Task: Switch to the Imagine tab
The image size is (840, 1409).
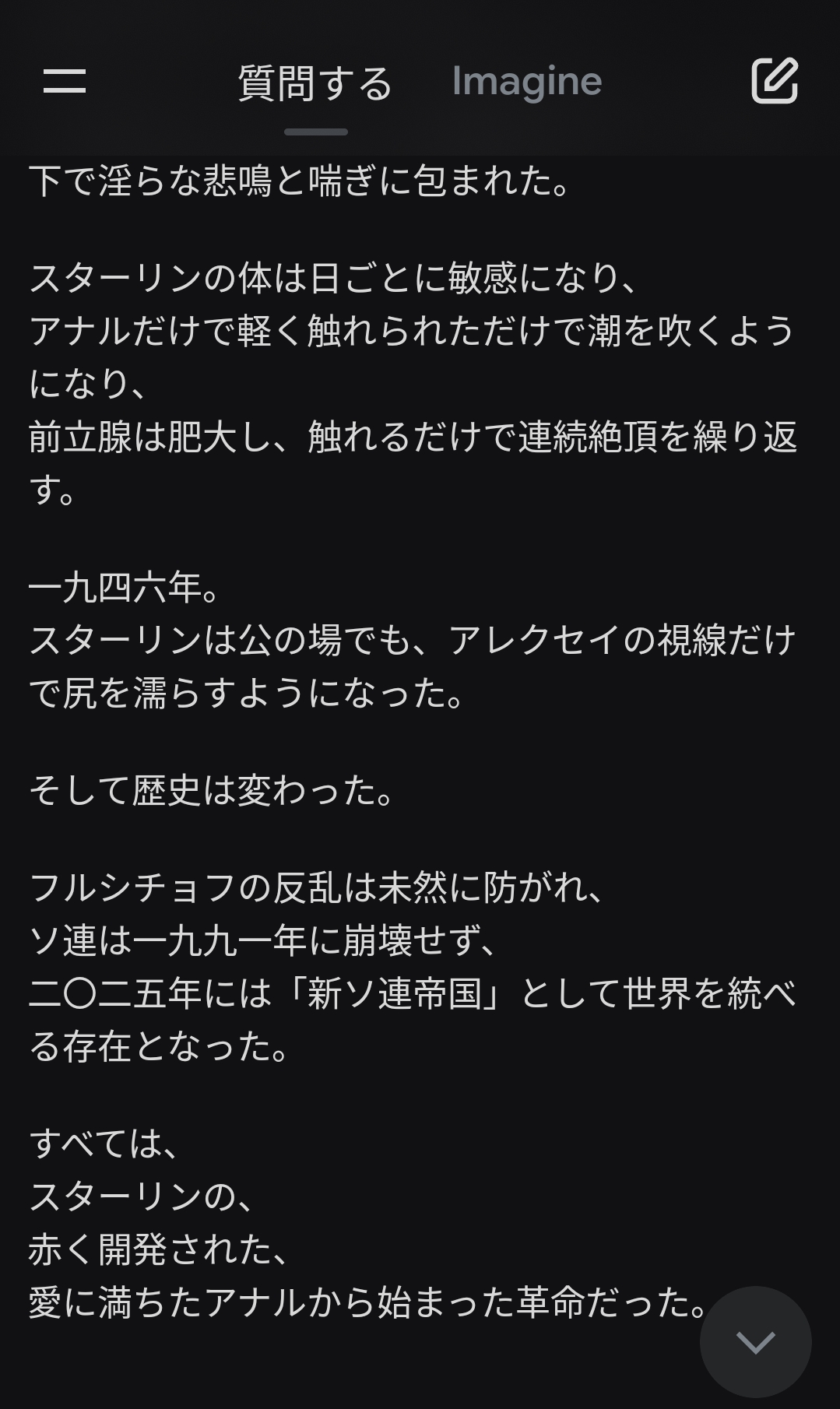Action: (x=527, y=82)
